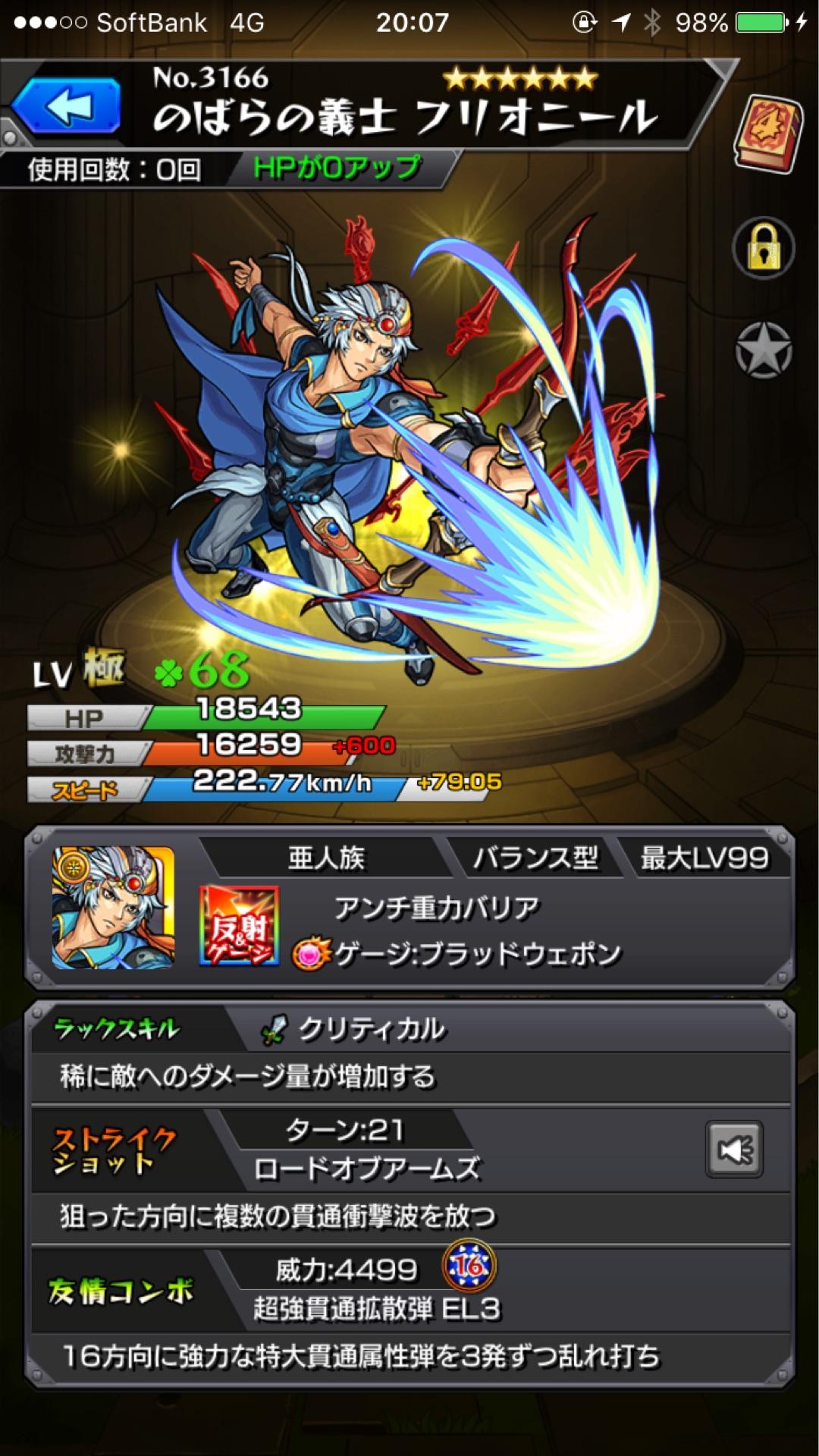
Task: Play the Strike Shot voice speaker
Action: click(x=733, y=1150)
